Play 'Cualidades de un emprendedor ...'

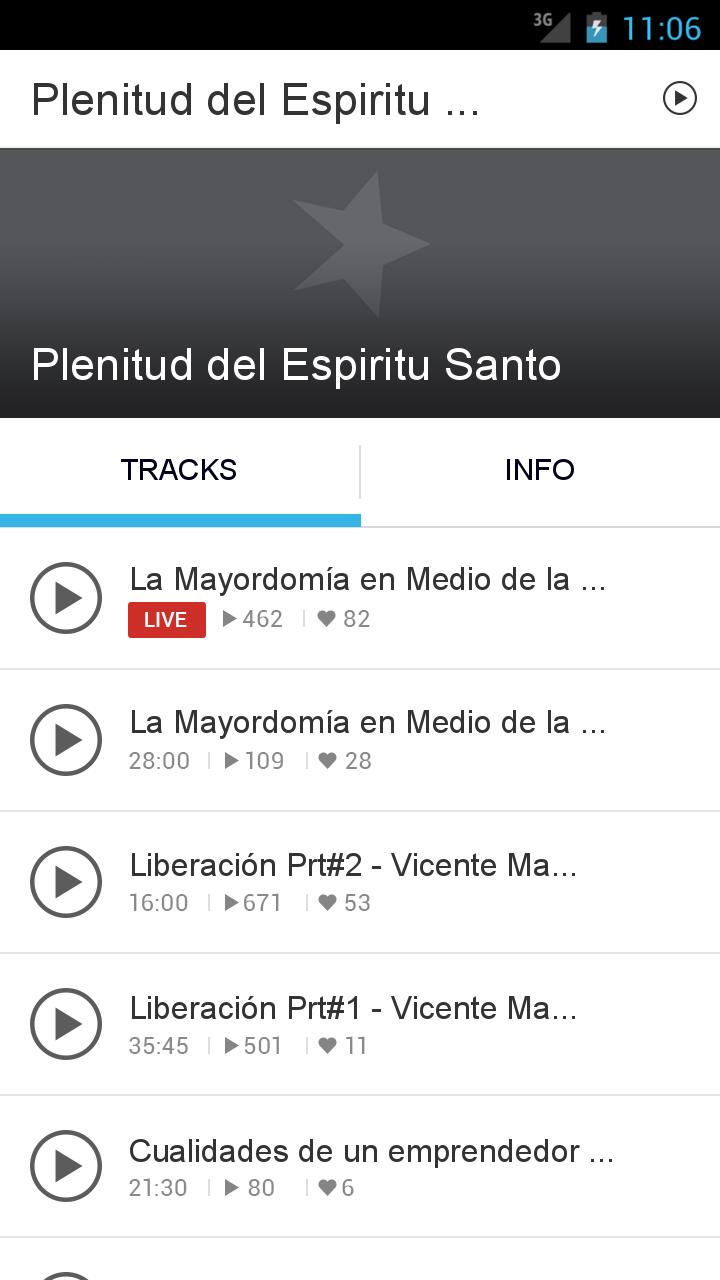pos(65,1166)
